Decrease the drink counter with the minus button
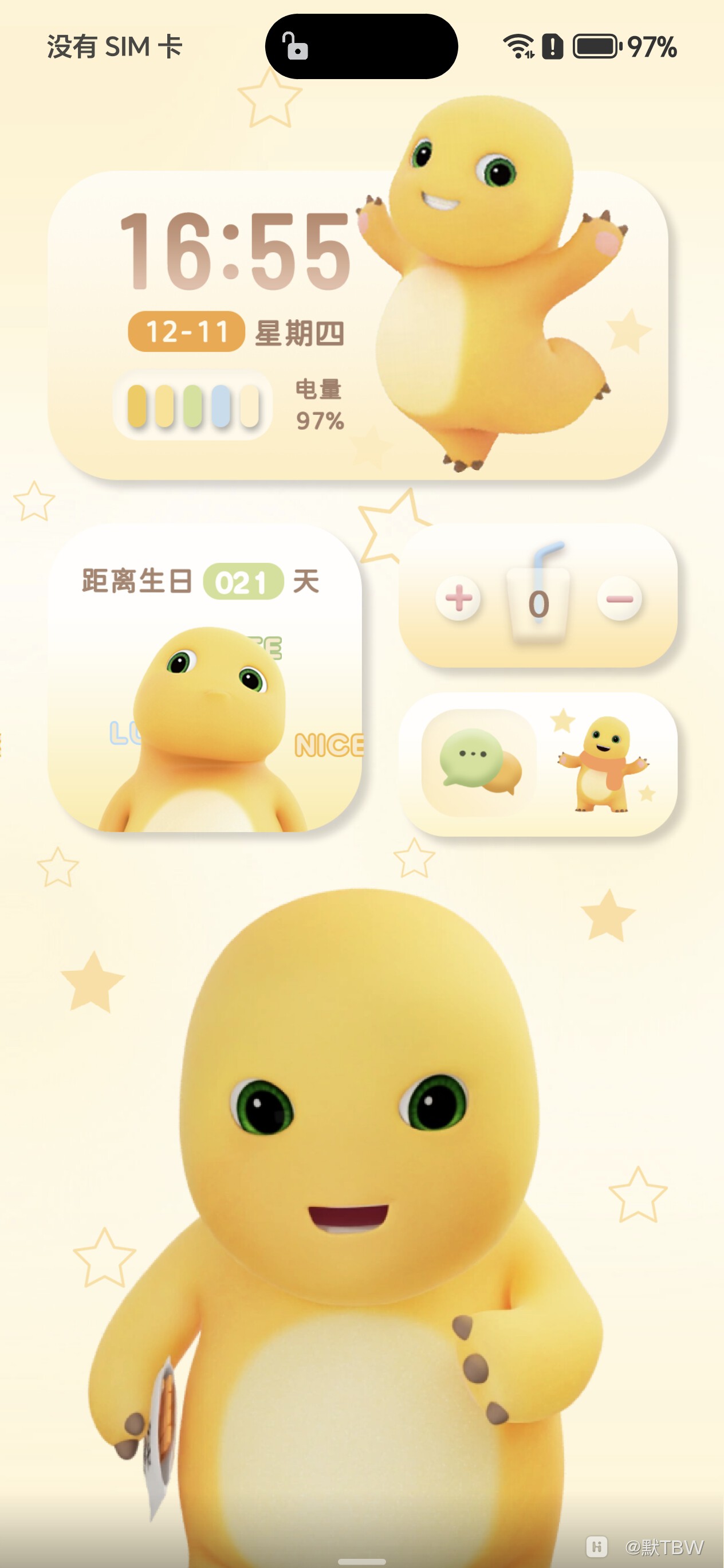 coord(619,599)
